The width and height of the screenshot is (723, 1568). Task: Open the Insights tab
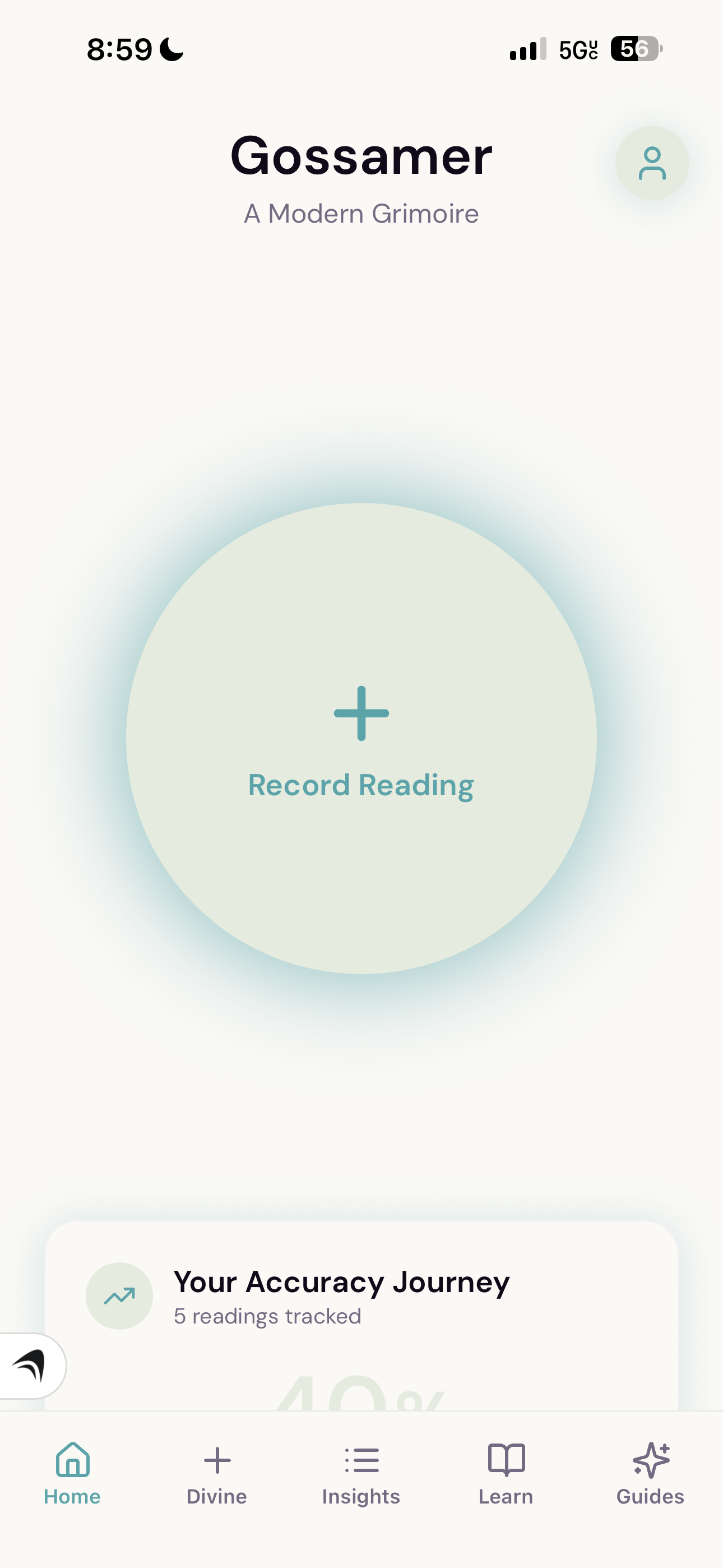point(361,1473)
